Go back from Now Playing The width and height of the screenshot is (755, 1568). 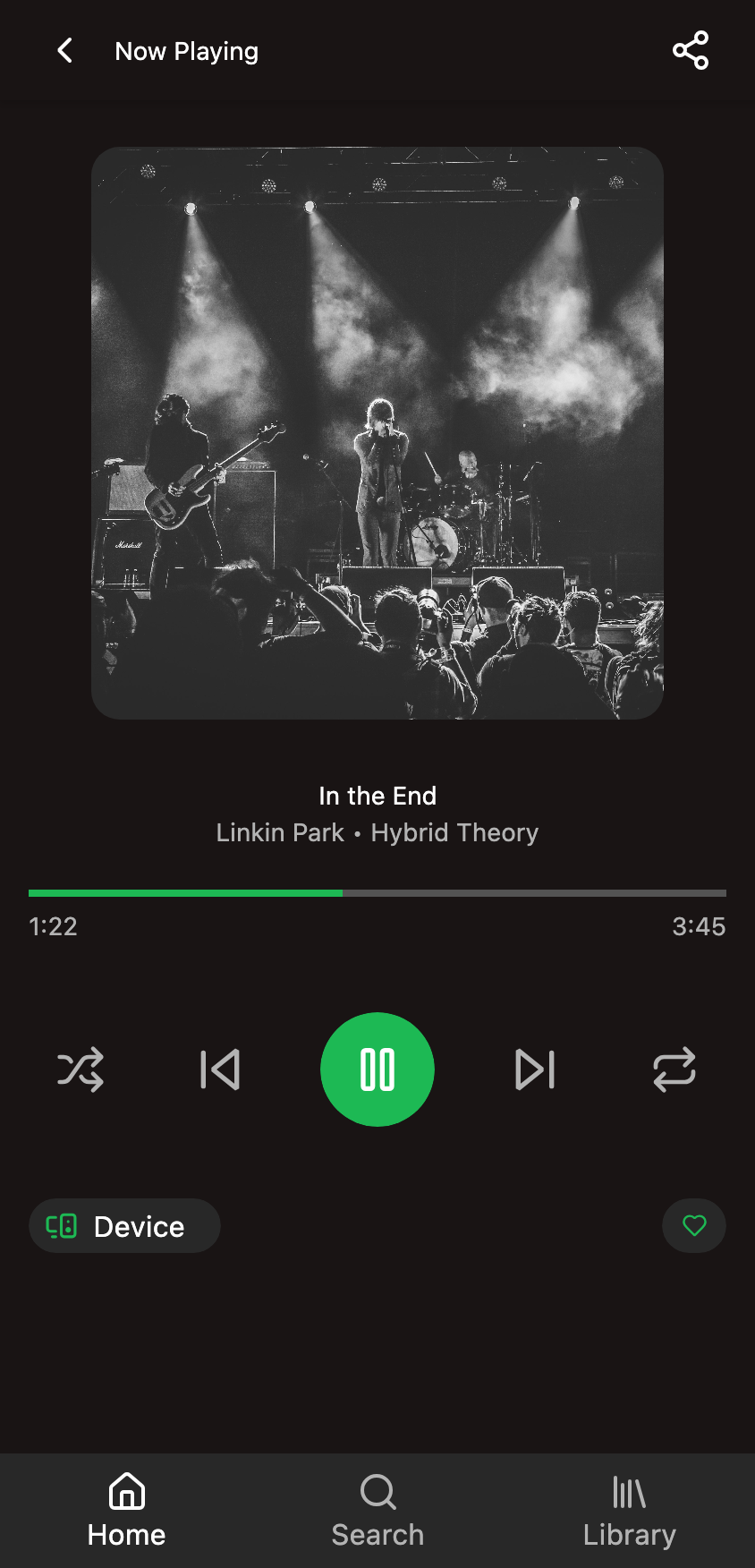[64, 51]
